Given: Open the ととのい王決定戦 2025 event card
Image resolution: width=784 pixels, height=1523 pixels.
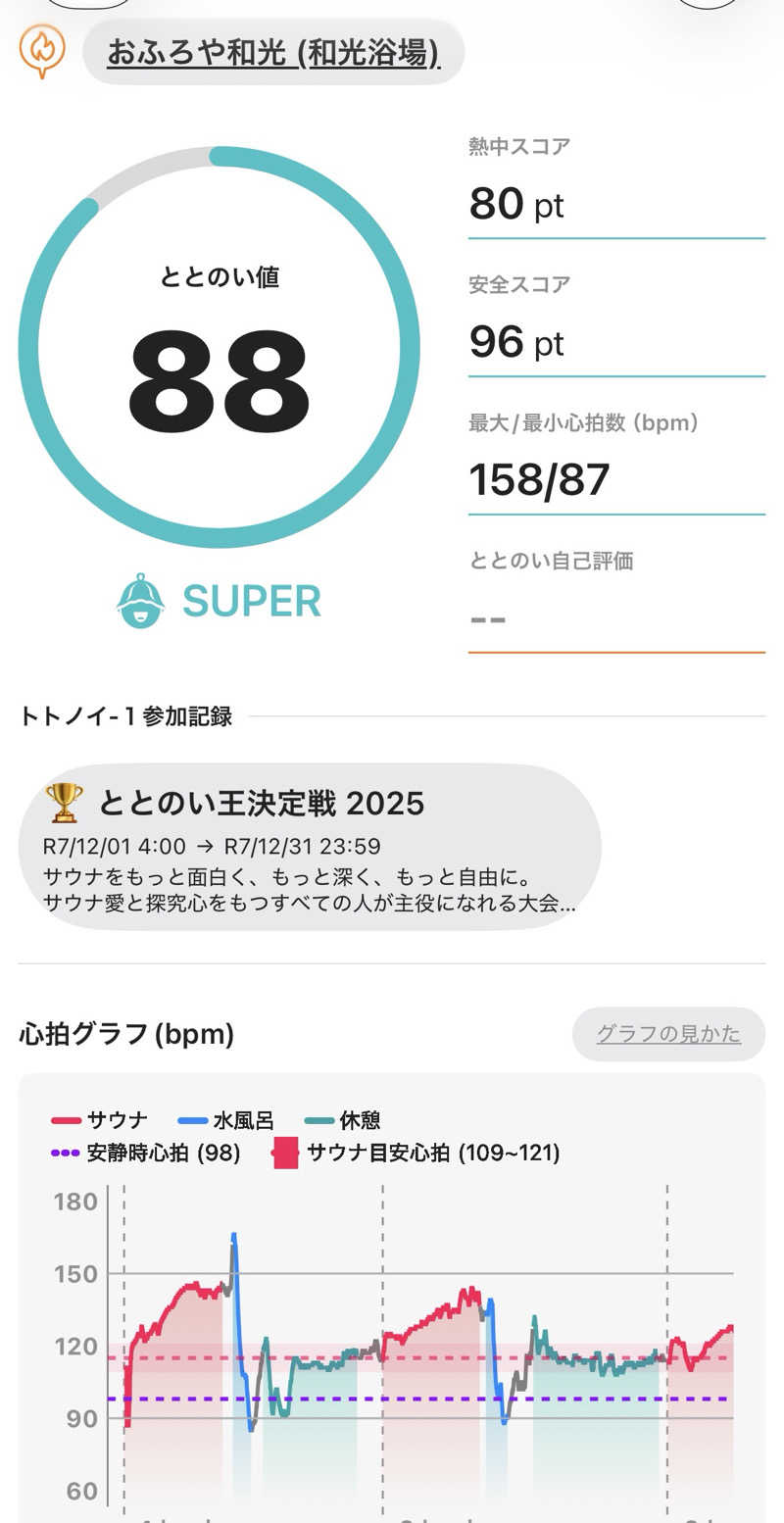Looking at the screenshot, I should (310, 846).
